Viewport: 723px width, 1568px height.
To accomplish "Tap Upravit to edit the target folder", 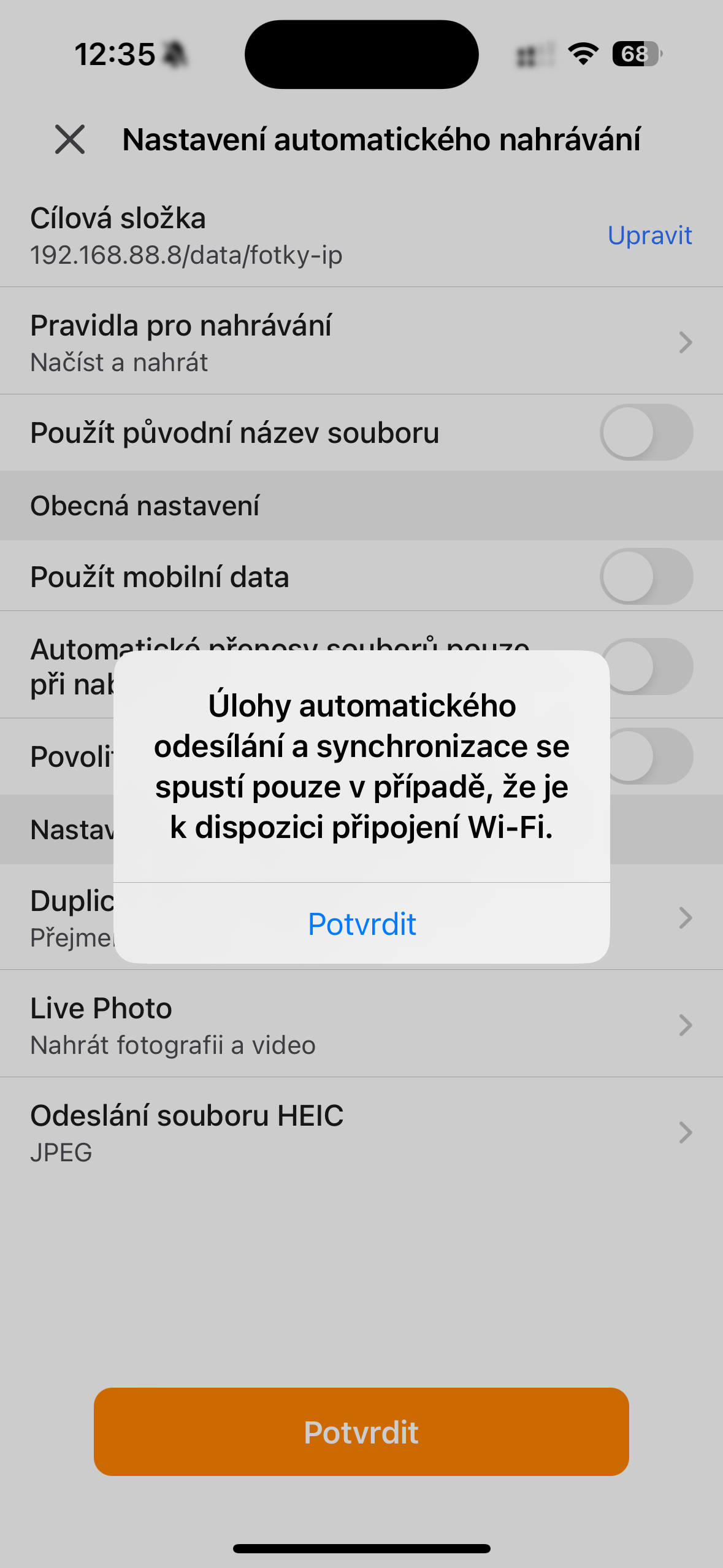I will tap(649, 236).
